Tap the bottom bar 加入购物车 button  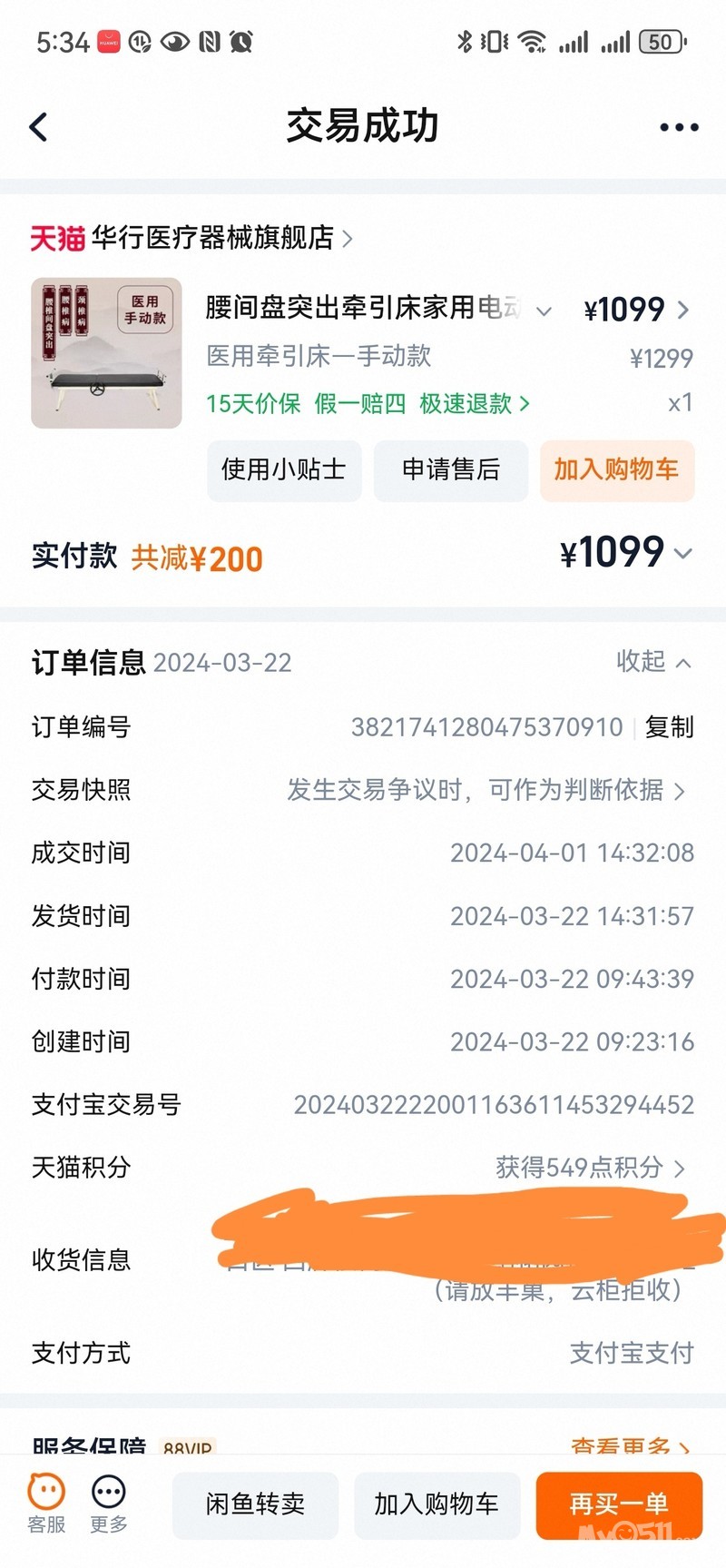437,1504
